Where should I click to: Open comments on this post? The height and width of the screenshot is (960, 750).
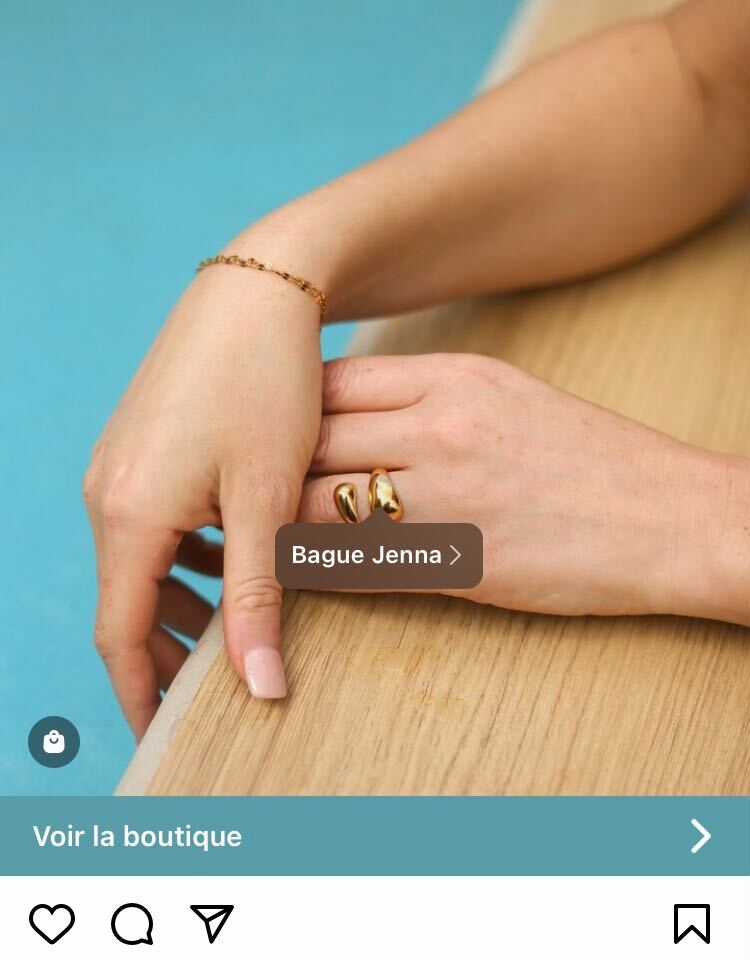point(132,923)
